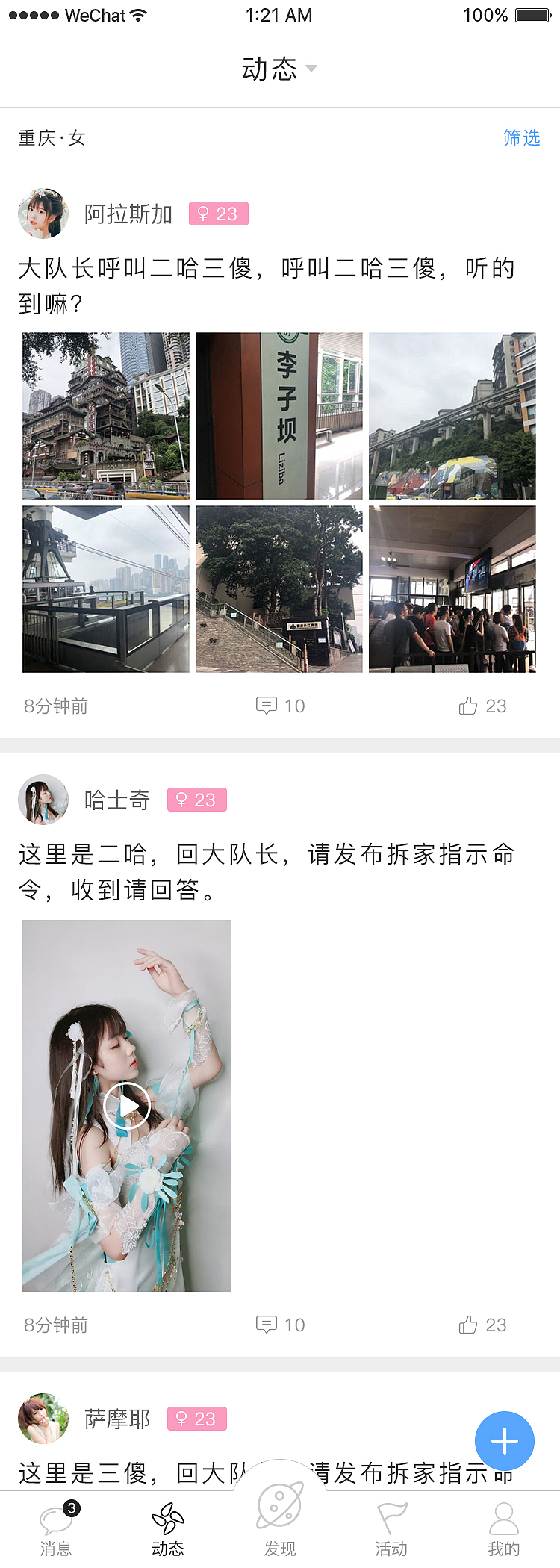The width and height of the screenshot is (560, 1568).
Task: Play the video in 哈士奇's post
Action: click(x=127, y=1105)
